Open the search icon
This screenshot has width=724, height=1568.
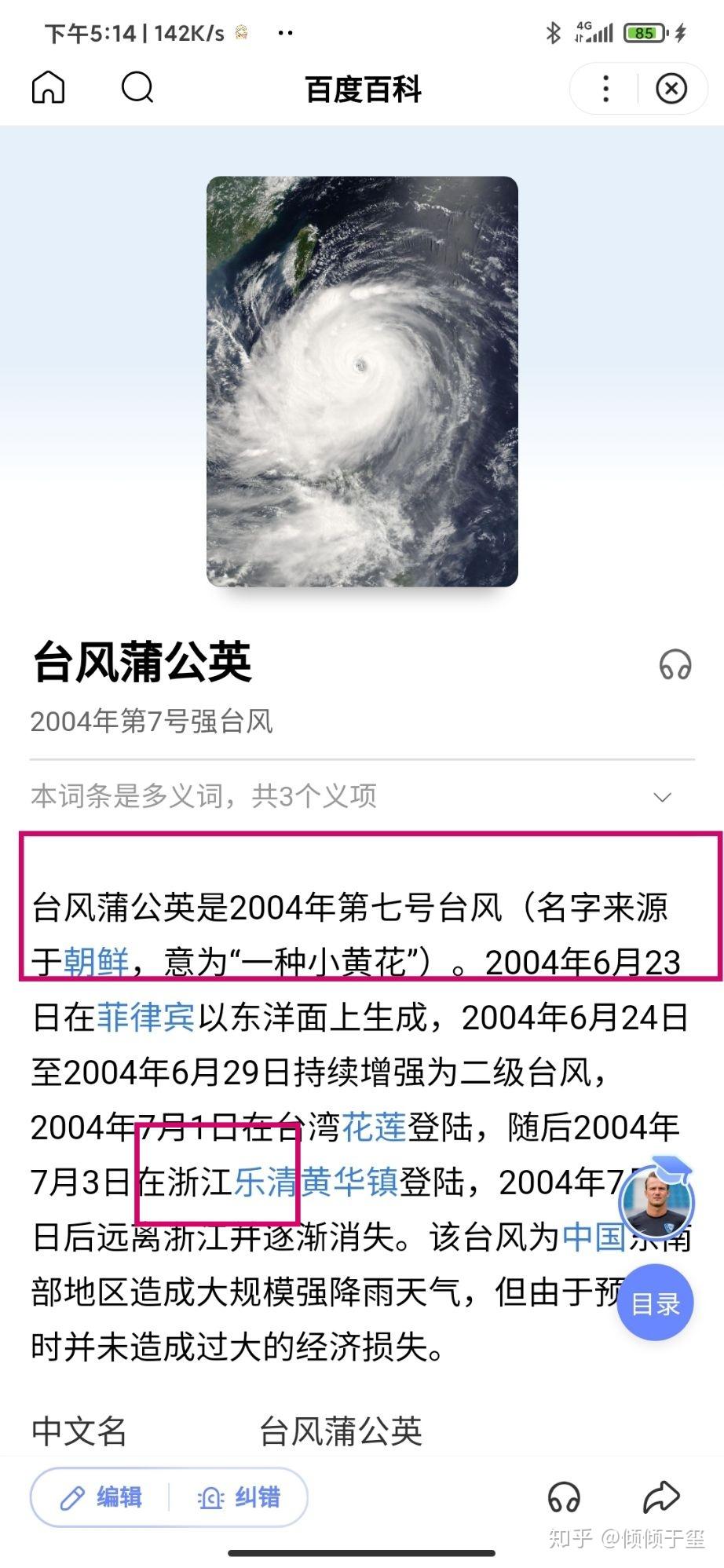[x=137, y=88]
